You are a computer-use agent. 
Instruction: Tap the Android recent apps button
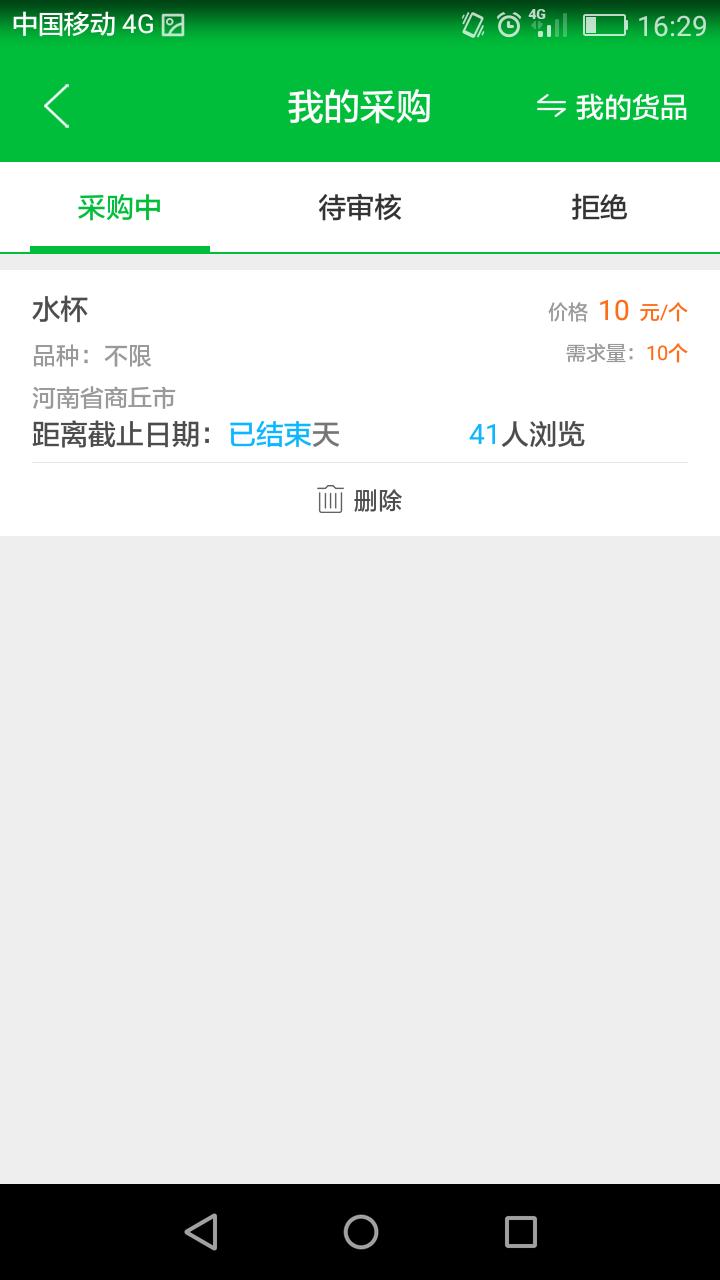(x=520, y=1232)
